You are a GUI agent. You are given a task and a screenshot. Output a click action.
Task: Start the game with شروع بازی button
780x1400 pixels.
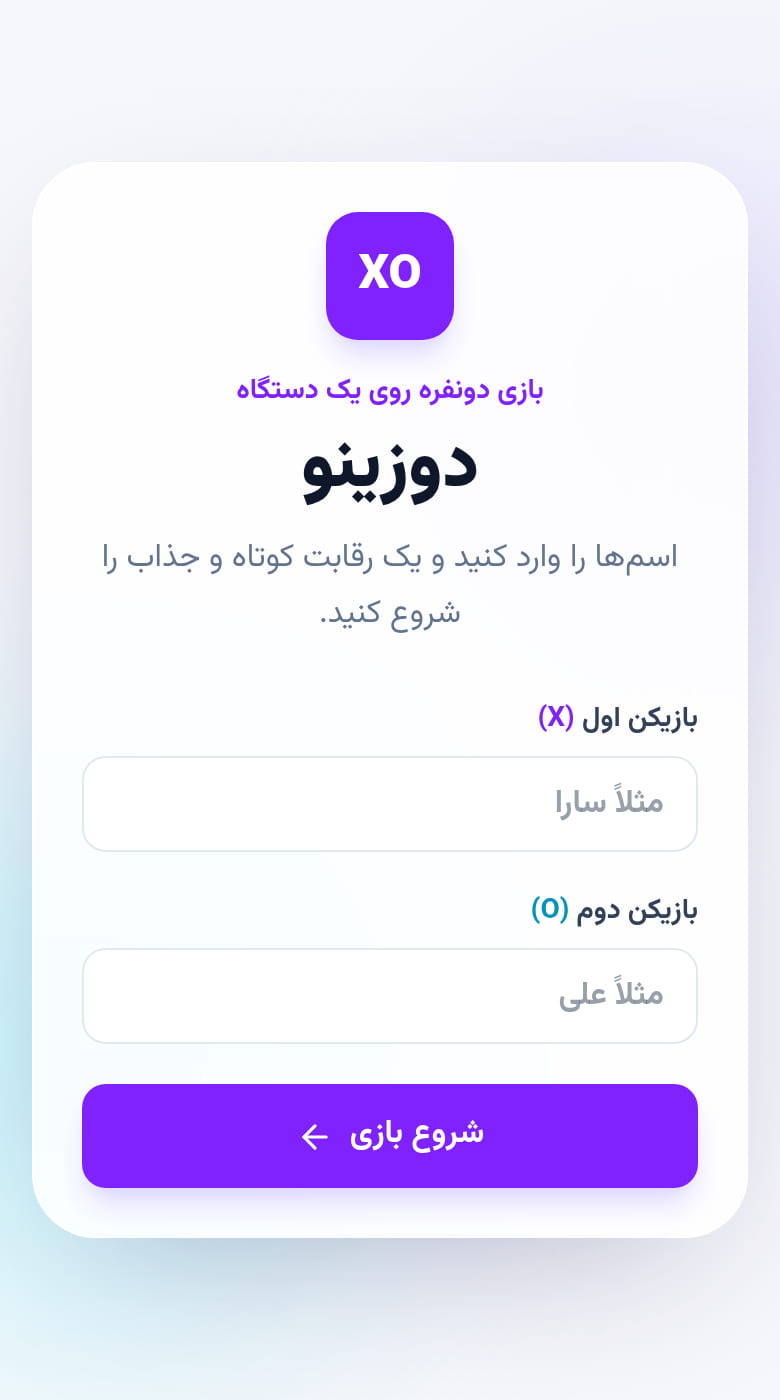click(x=390, y=1136)
